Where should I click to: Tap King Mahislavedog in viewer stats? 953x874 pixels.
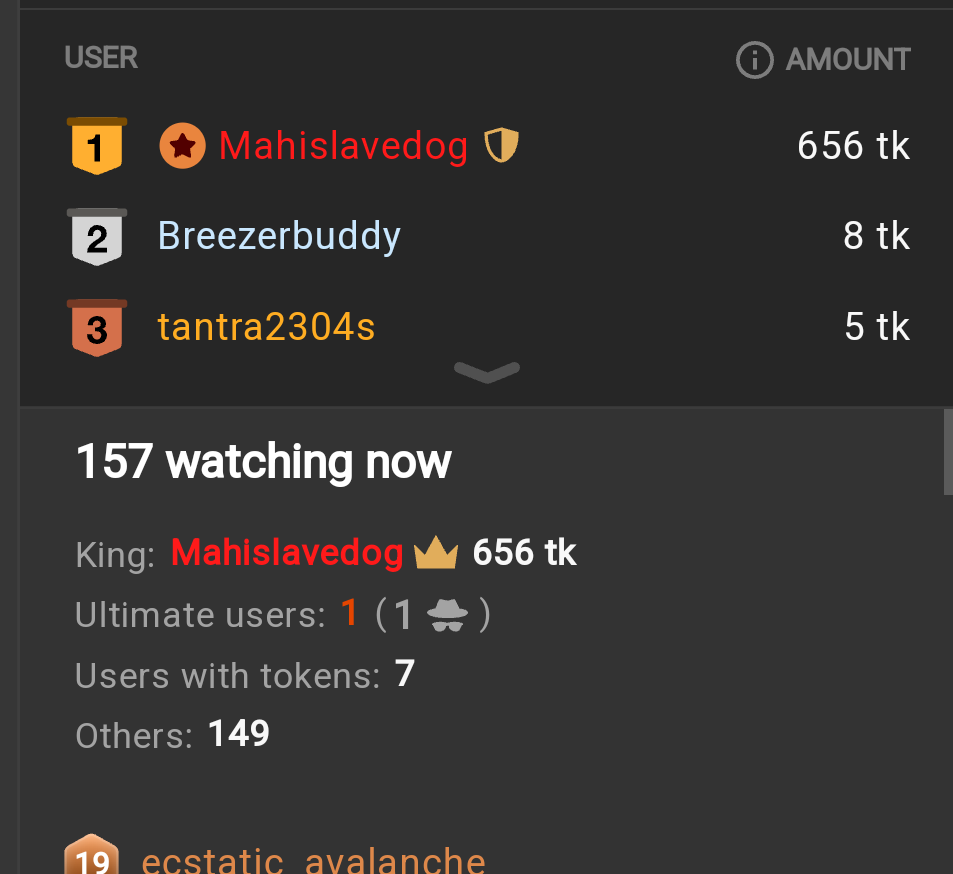287,553
